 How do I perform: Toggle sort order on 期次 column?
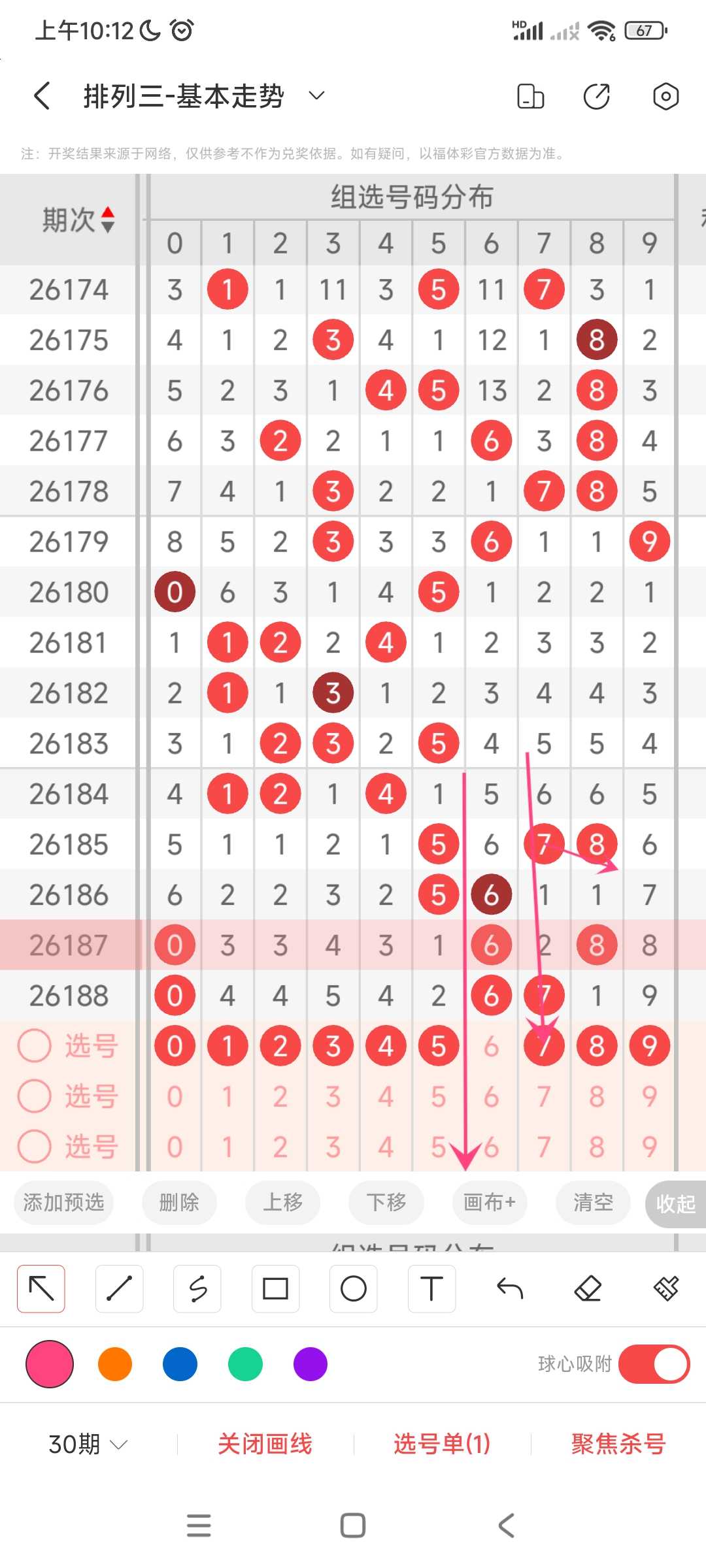pos(108,220)
